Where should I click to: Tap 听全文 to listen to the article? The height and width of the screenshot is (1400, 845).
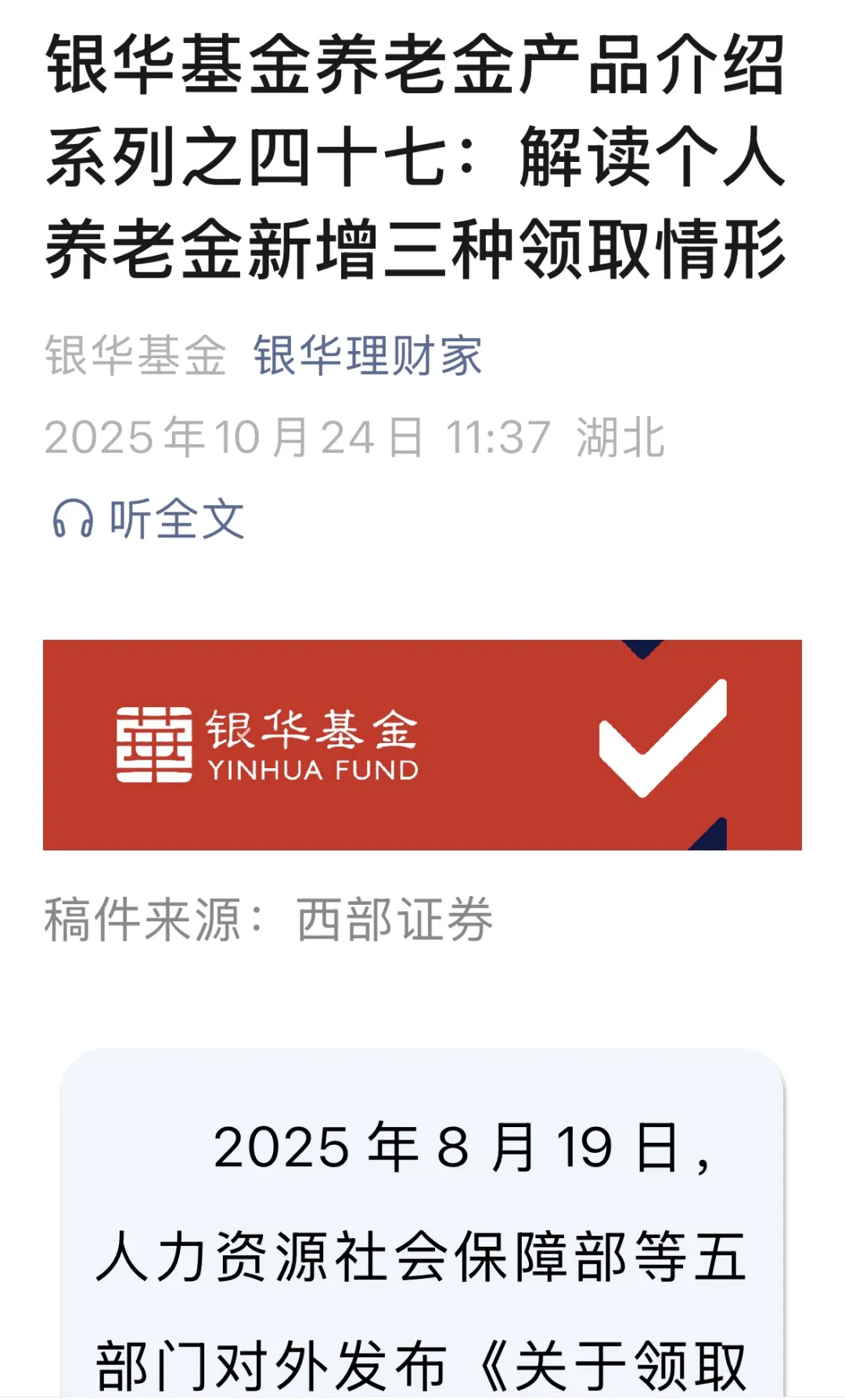point(149,519)
